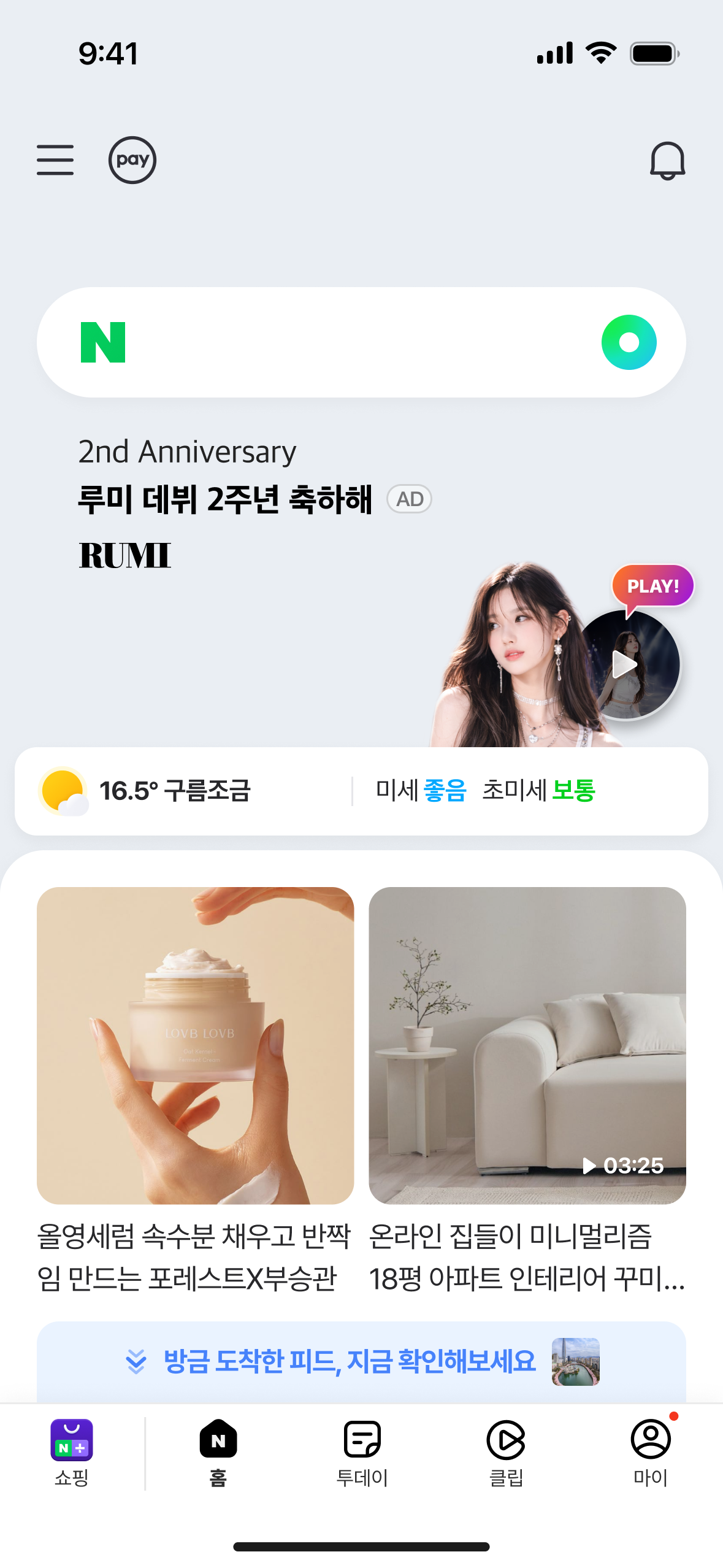
Task: Open the hamburger menu
Action: 55,160
